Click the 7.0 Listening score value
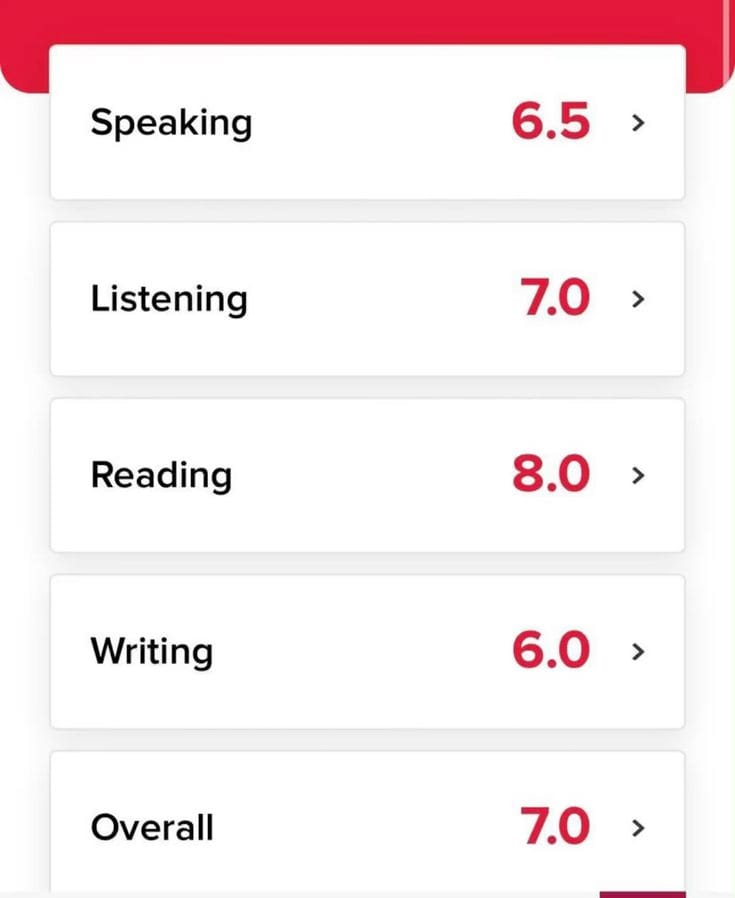Viewport: 735px width, 898px height. pos(553,297)
